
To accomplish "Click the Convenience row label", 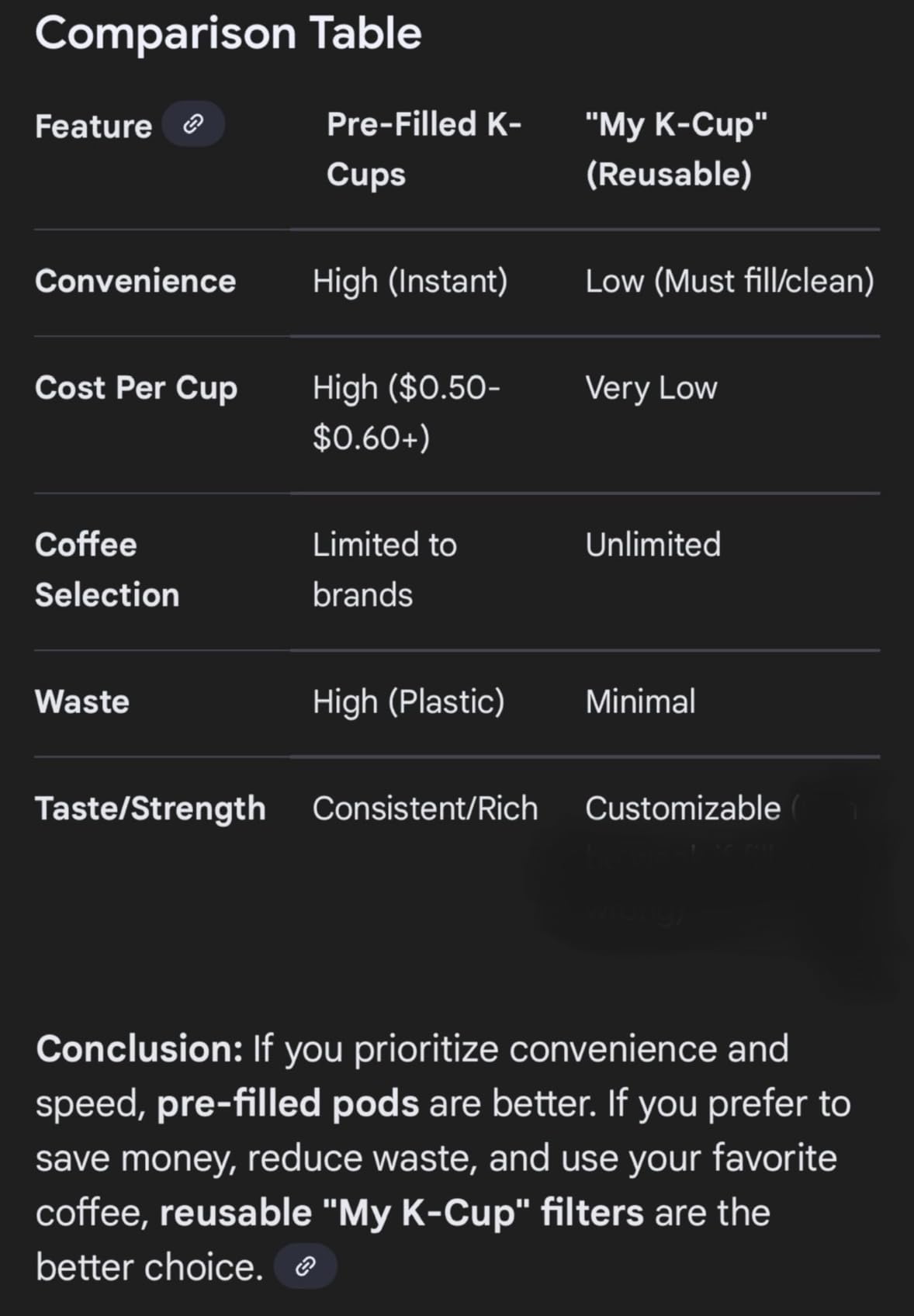I will (135, 281).
